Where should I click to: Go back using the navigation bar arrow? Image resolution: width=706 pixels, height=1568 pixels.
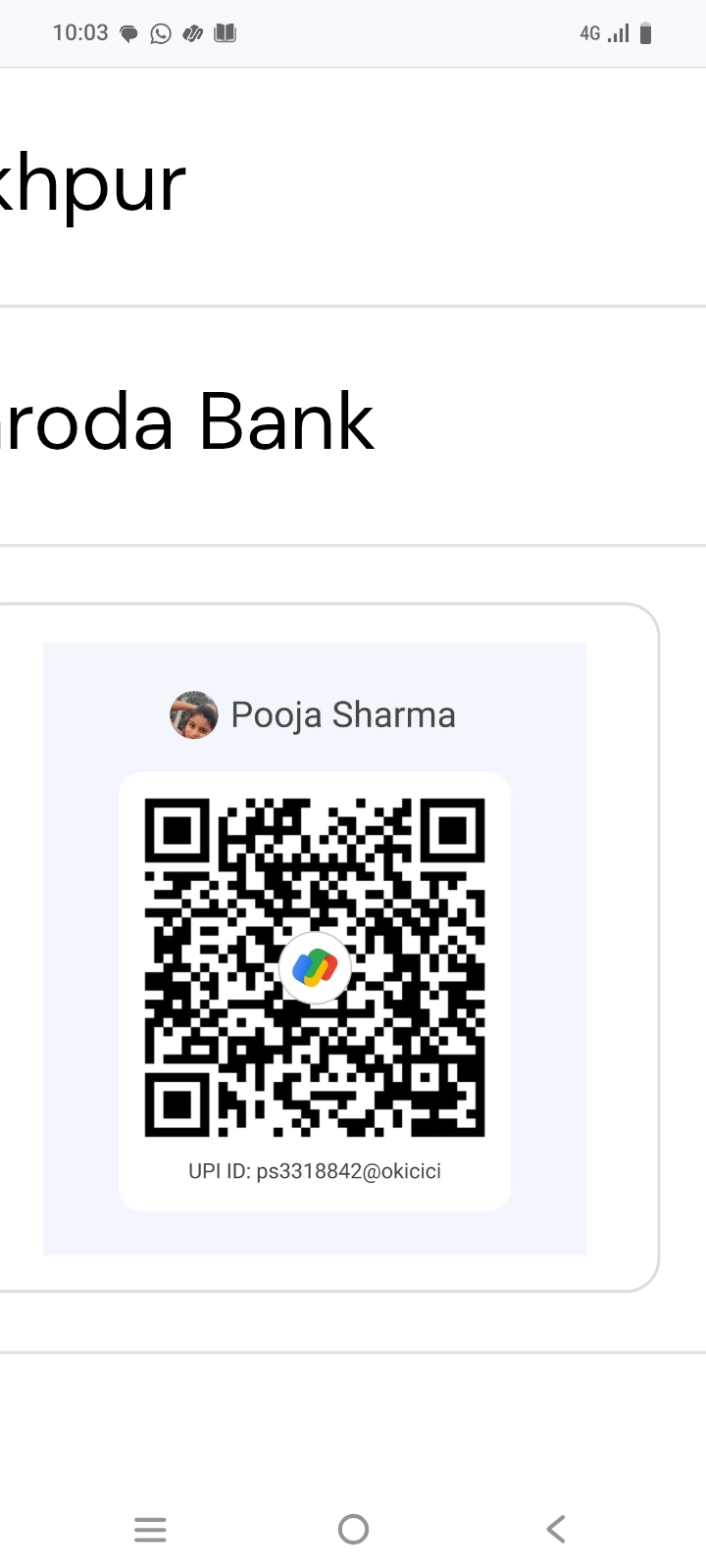pos(556,1529)
